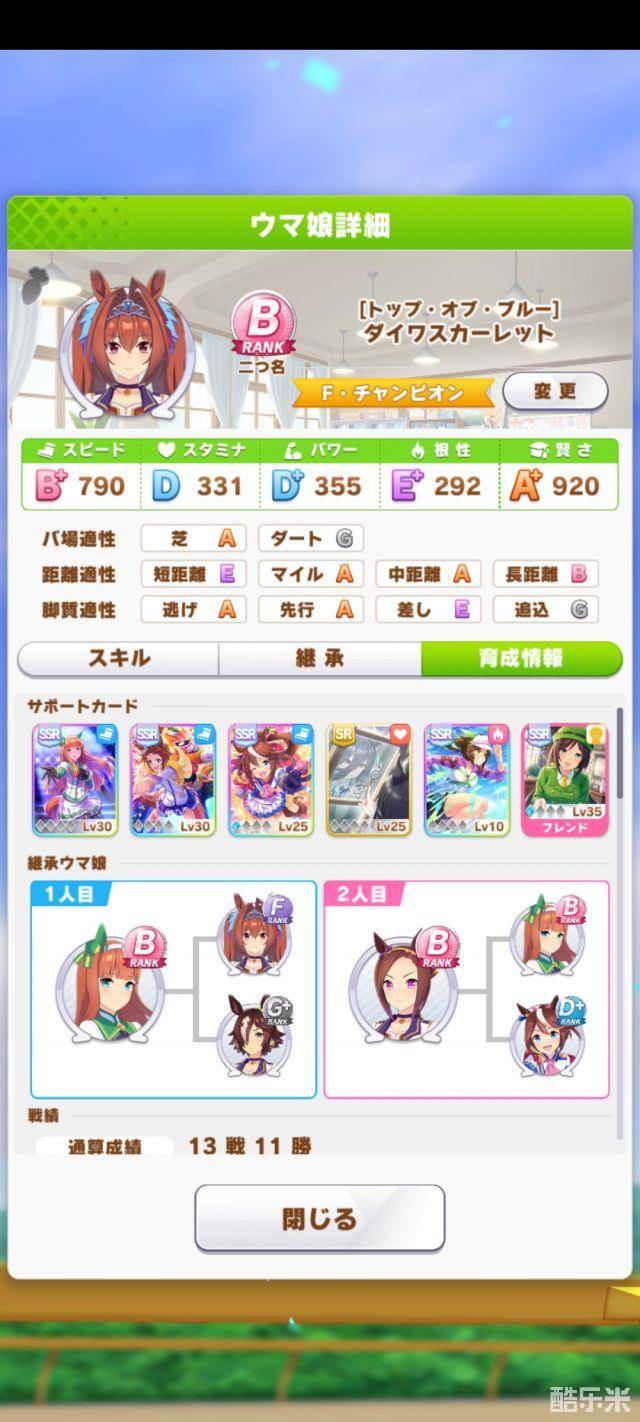
Task: Select the 育成情報 tab
Action: tap(520, 658)
